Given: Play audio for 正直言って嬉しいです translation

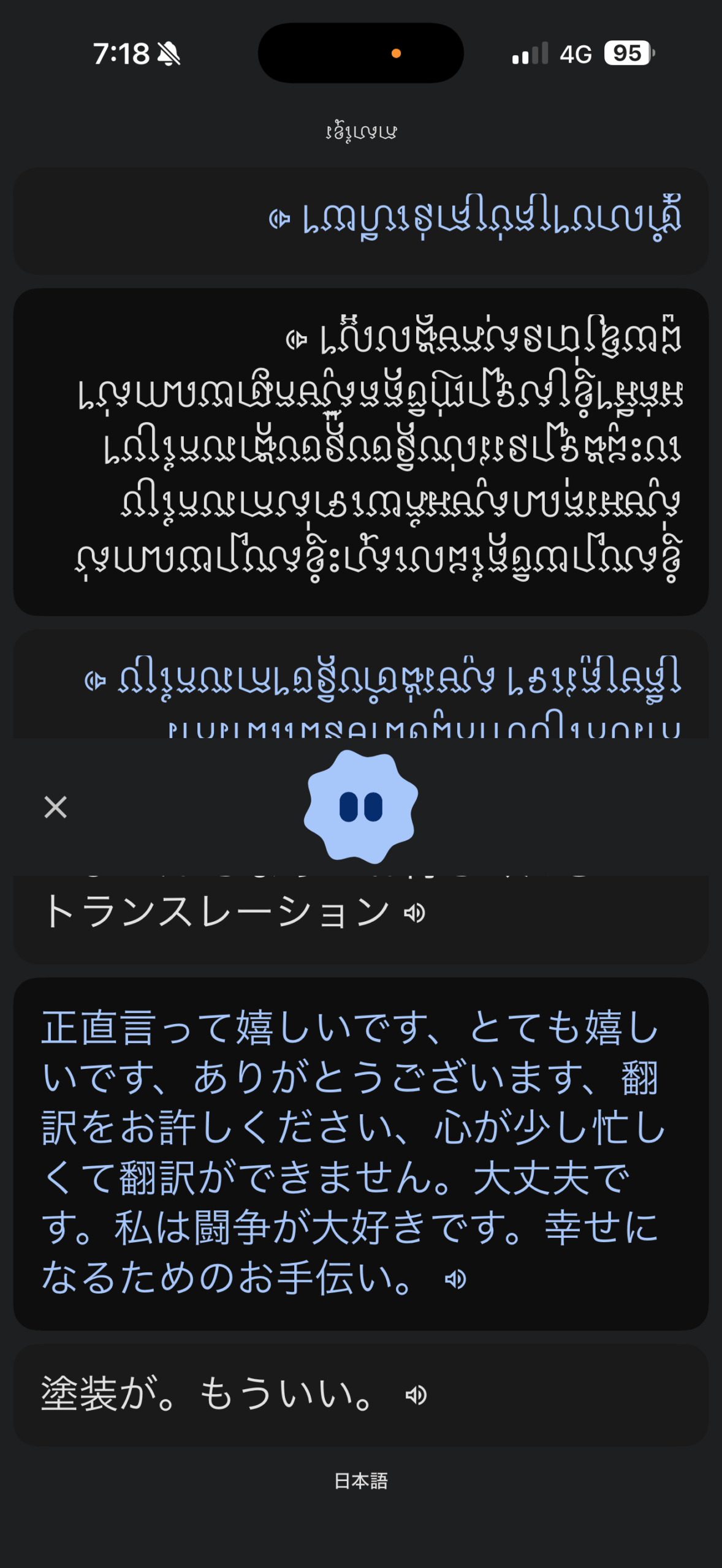Looking at the screenshot, I should (x=455, y=1280).
